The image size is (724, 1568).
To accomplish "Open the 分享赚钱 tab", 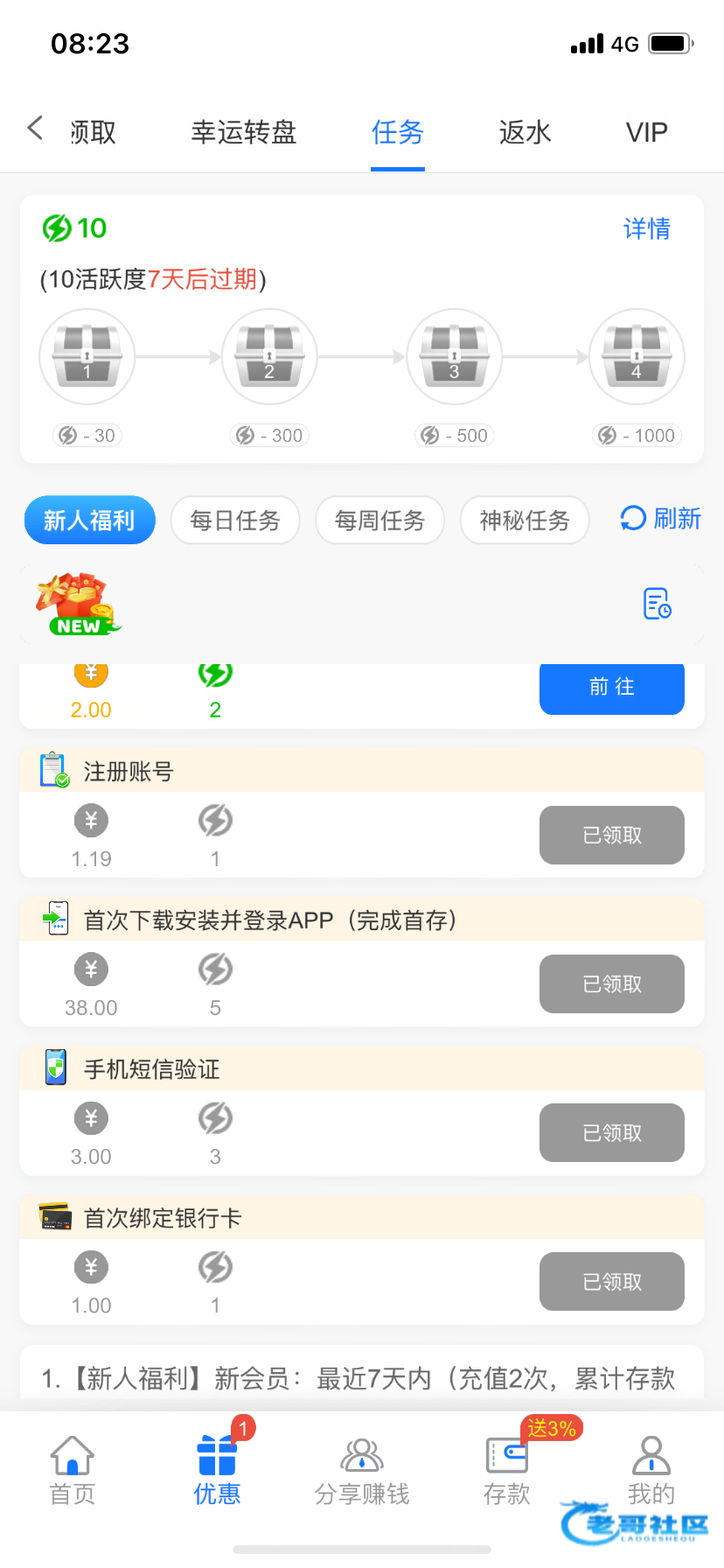I will pos(362,1471).
